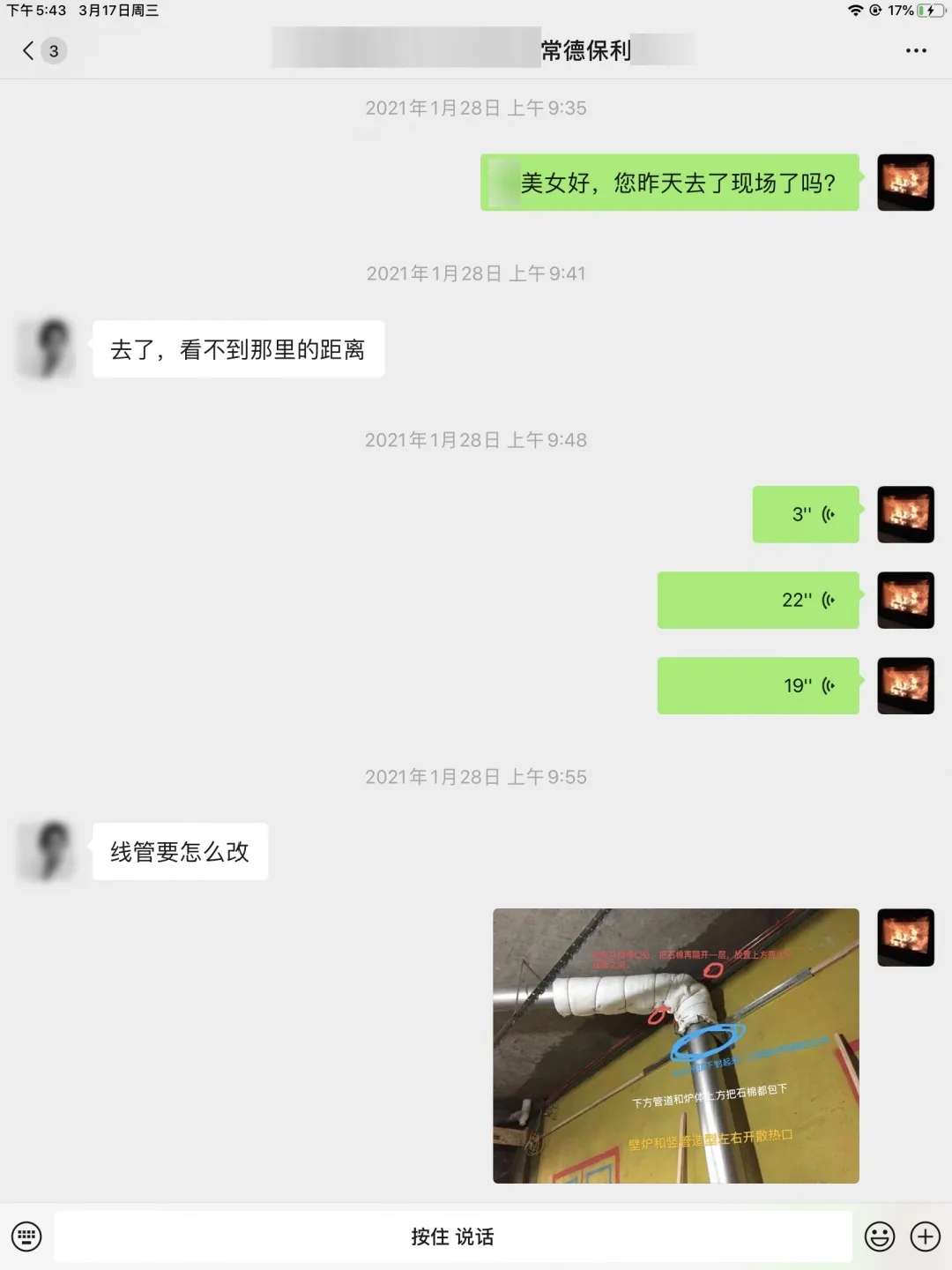Open the plus attachments menu

point(926,1236)
